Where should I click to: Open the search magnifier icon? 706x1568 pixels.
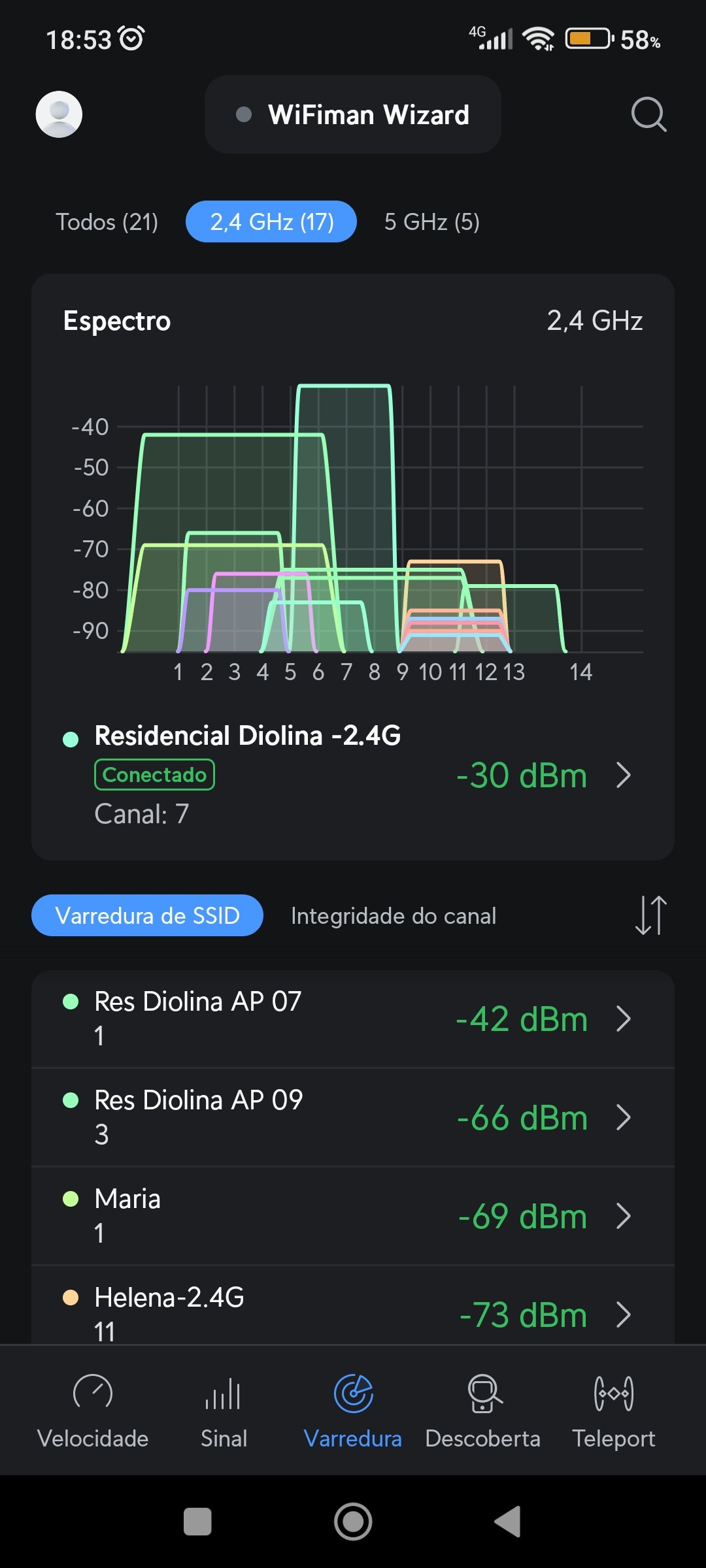click(648, 114)
